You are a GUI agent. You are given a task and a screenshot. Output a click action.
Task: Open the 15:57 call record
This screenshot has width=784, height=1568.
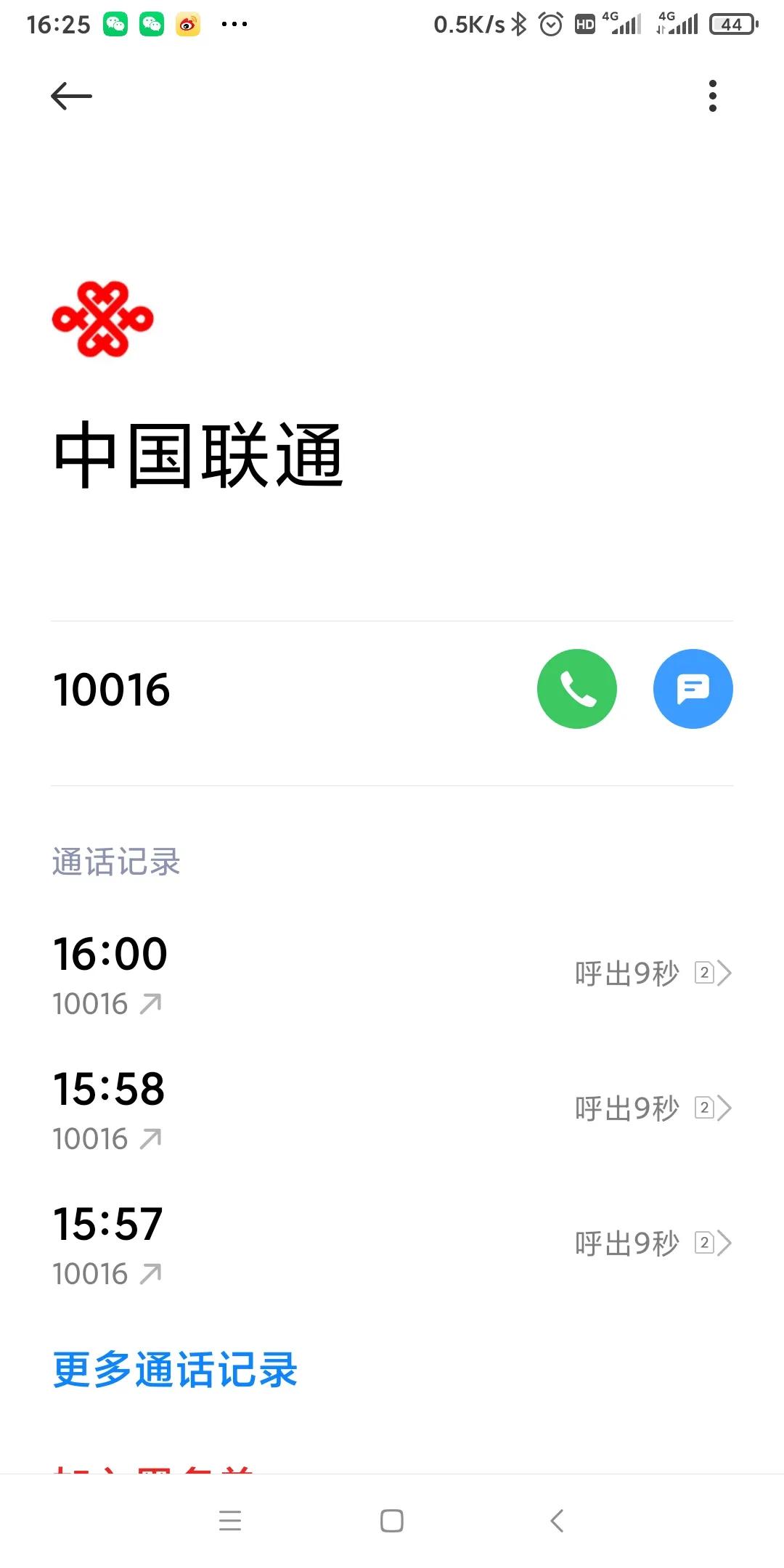392,1243
